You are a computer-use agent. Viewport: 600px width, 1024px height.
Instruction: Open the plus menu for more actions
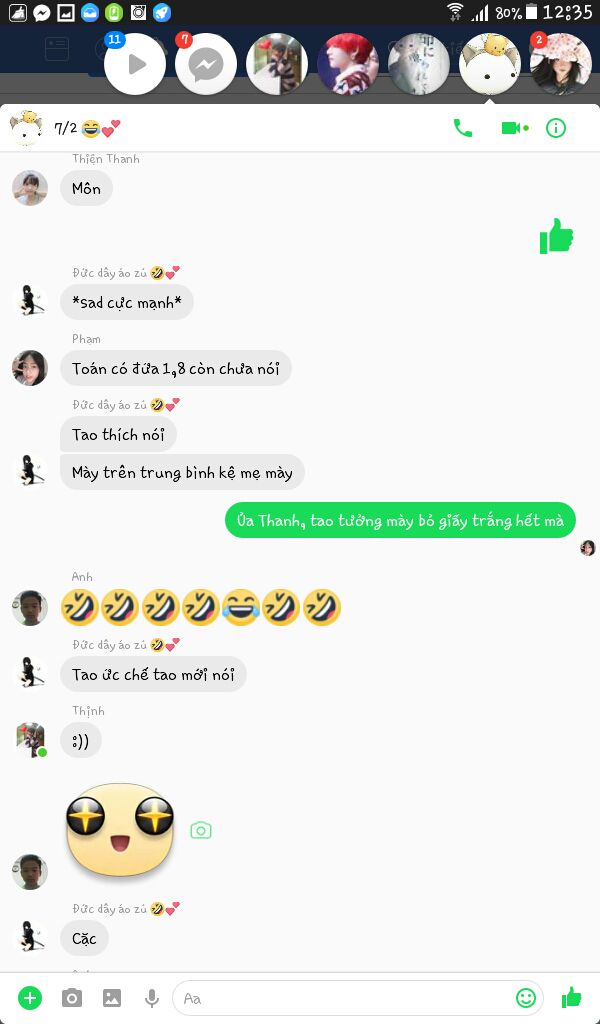click(x=29, y=998)
